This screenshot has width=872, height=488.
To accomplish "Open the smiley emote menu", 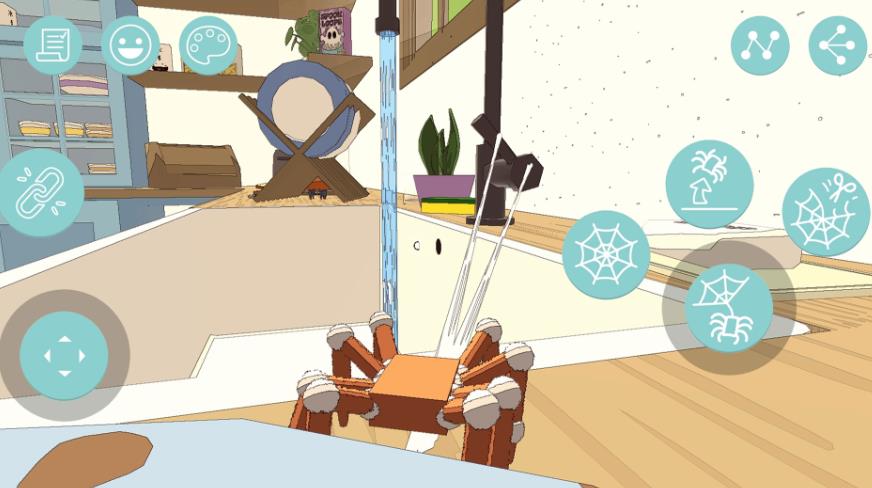I will point(130,45).
